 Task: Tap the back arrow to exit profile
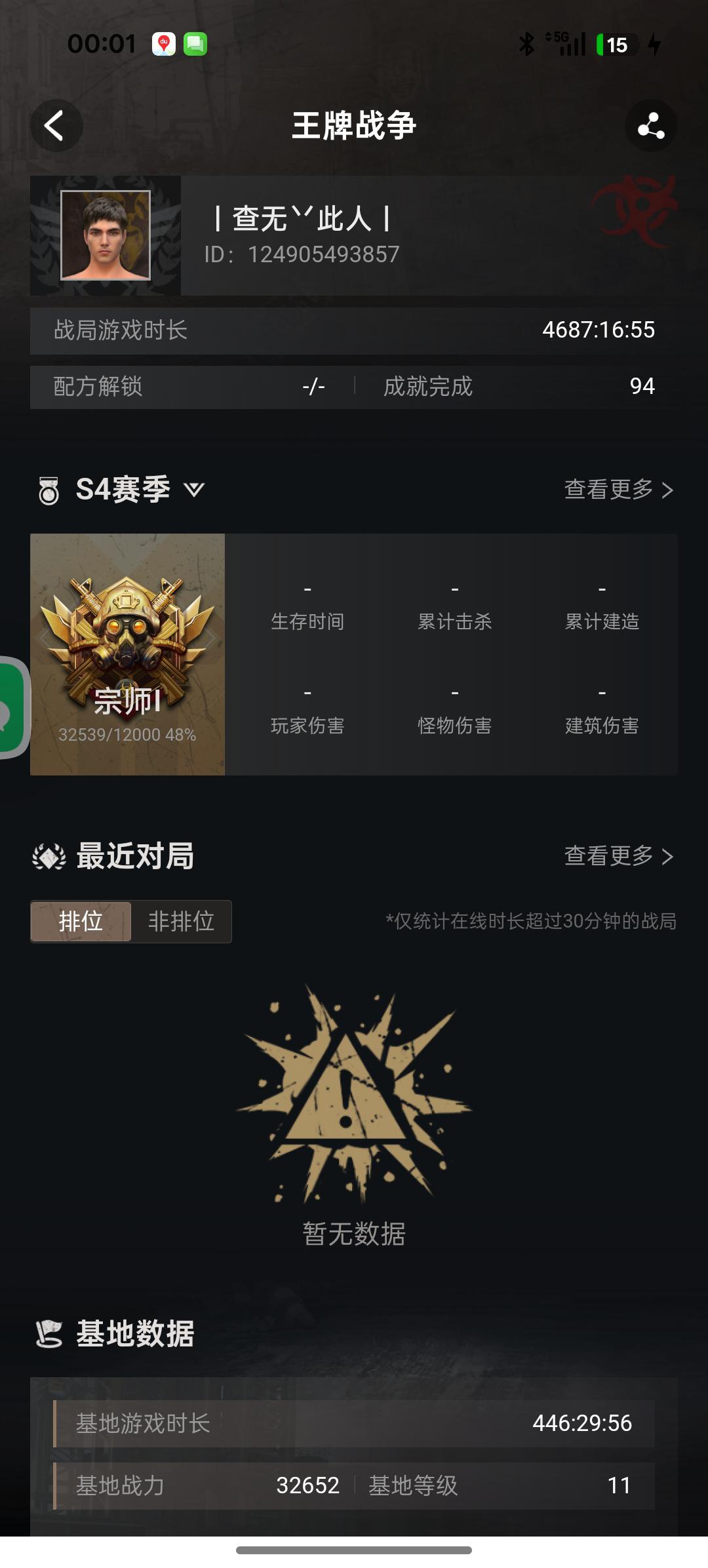click(x=56, y=125)
